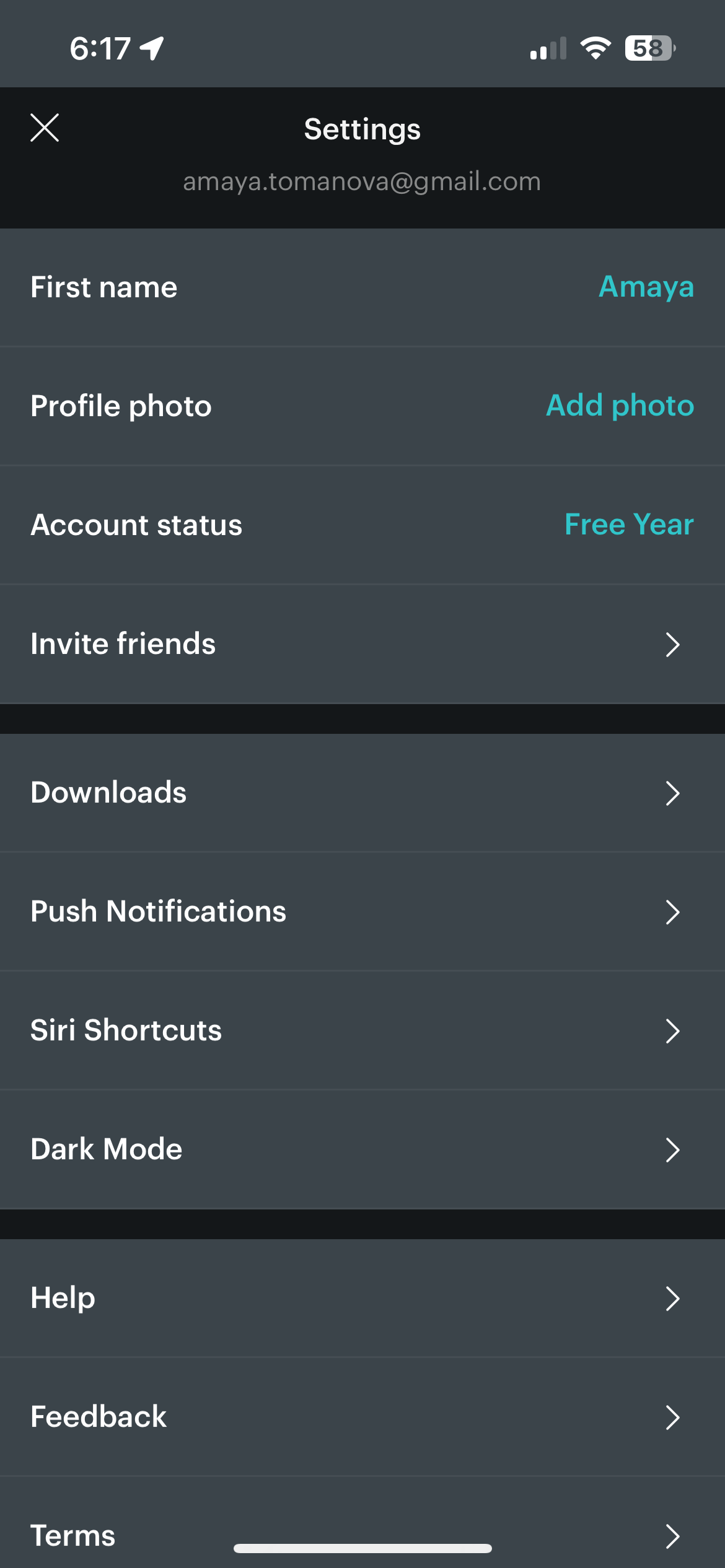Close the Settings screen
The width and height of the screenshot is (725, 1568).
(x=45, y=128)
